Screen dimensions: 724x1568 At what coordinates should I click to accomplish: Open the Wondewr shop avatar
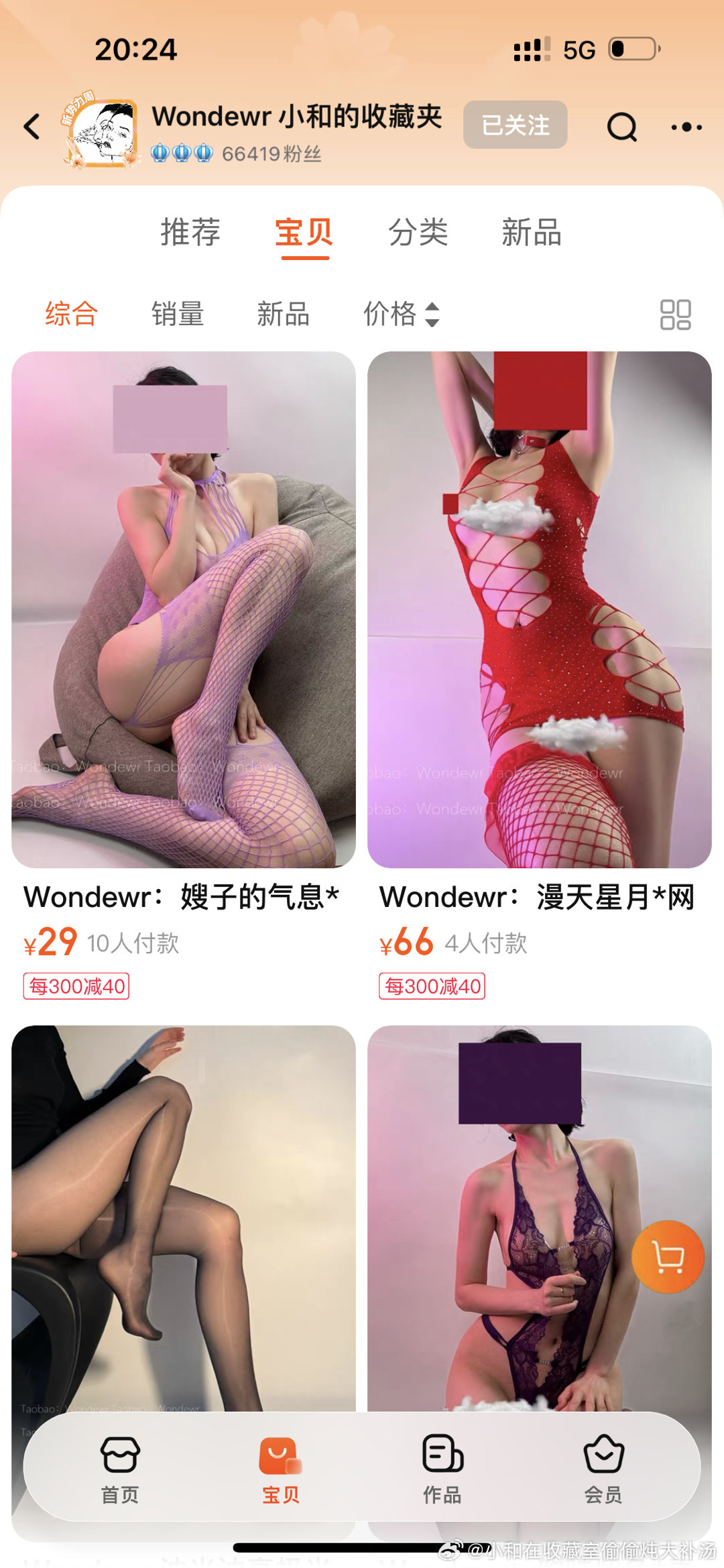pyautogui.click(x=103, y=131)
